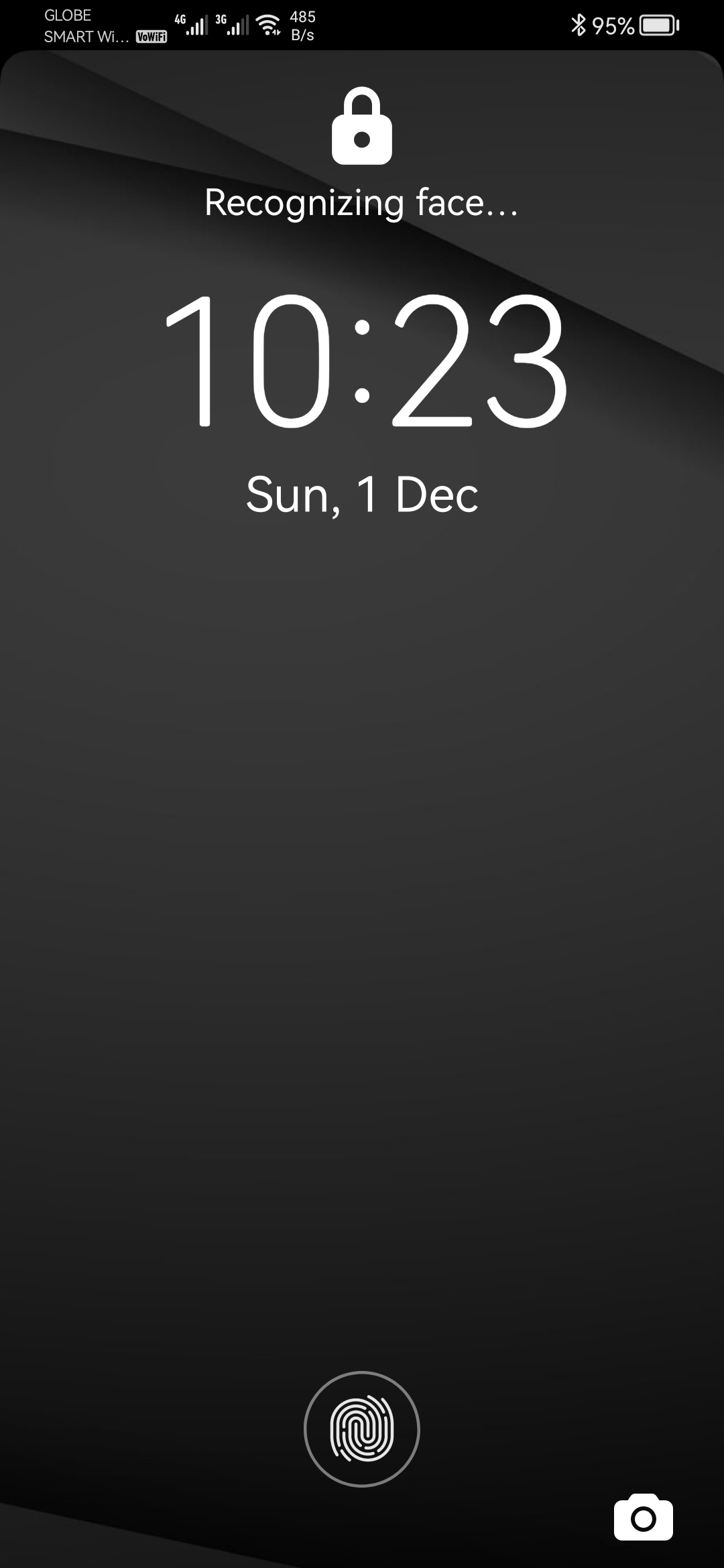724x1568 pixels.
Task: Tap the fingerprint sensor to unlock
Action: pyautogui.click(x=362, y=1429)
